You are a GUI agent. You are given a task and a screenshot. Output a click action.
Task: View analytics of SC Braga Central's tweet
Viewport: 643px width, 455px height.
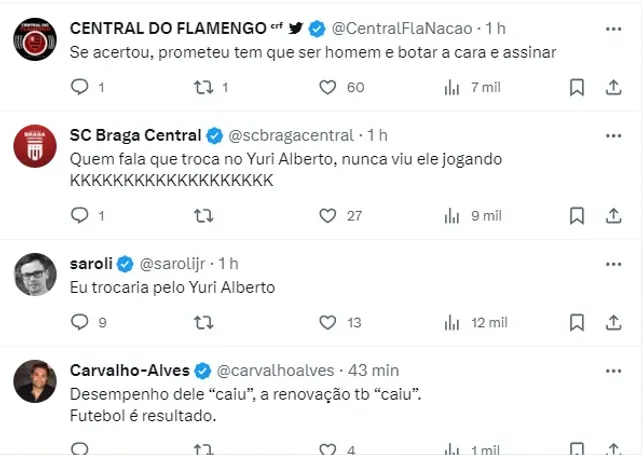click(x=452, y=215)
